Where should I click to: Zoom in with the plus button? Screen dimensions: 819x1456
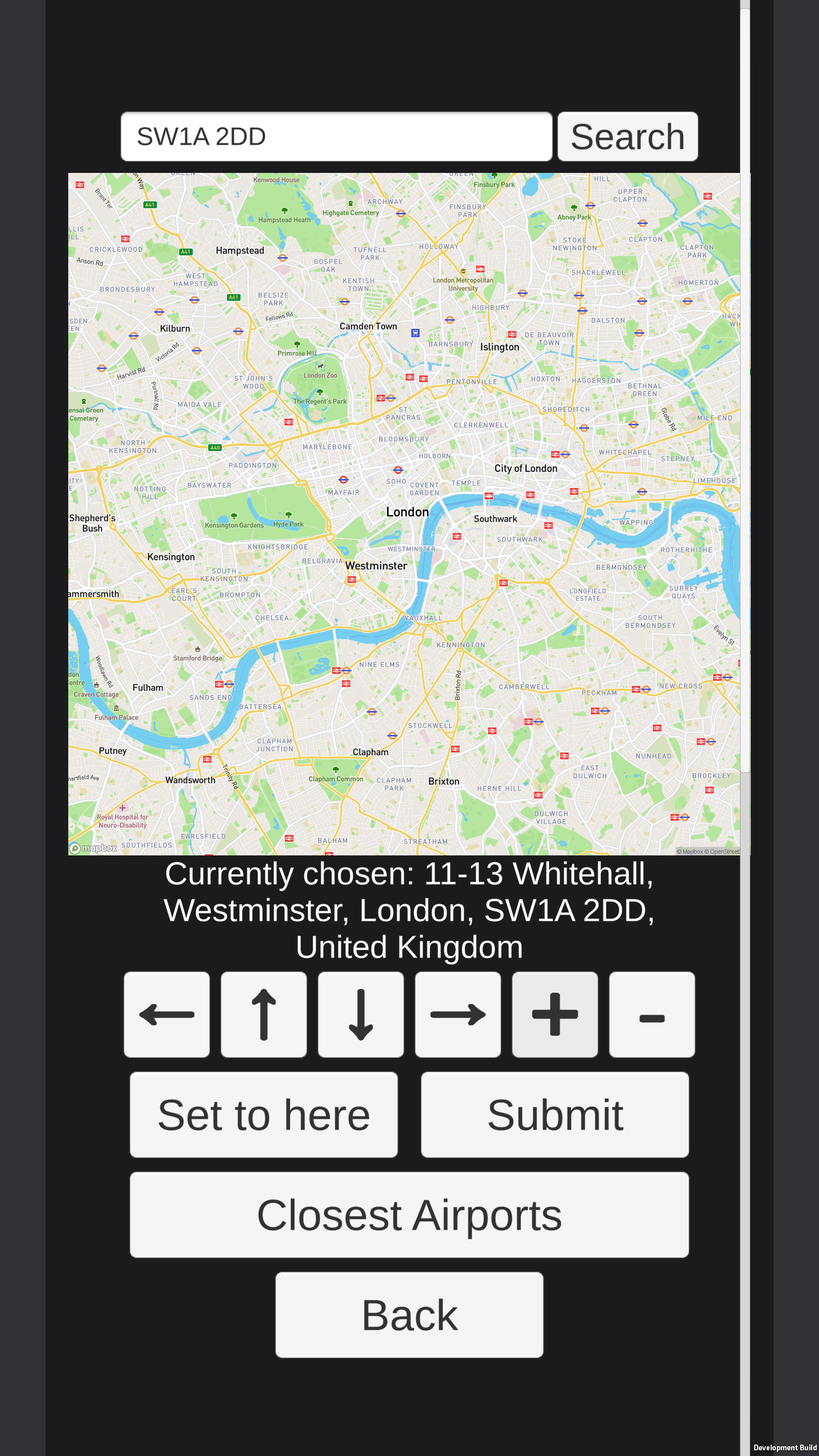click(555, 1015)
